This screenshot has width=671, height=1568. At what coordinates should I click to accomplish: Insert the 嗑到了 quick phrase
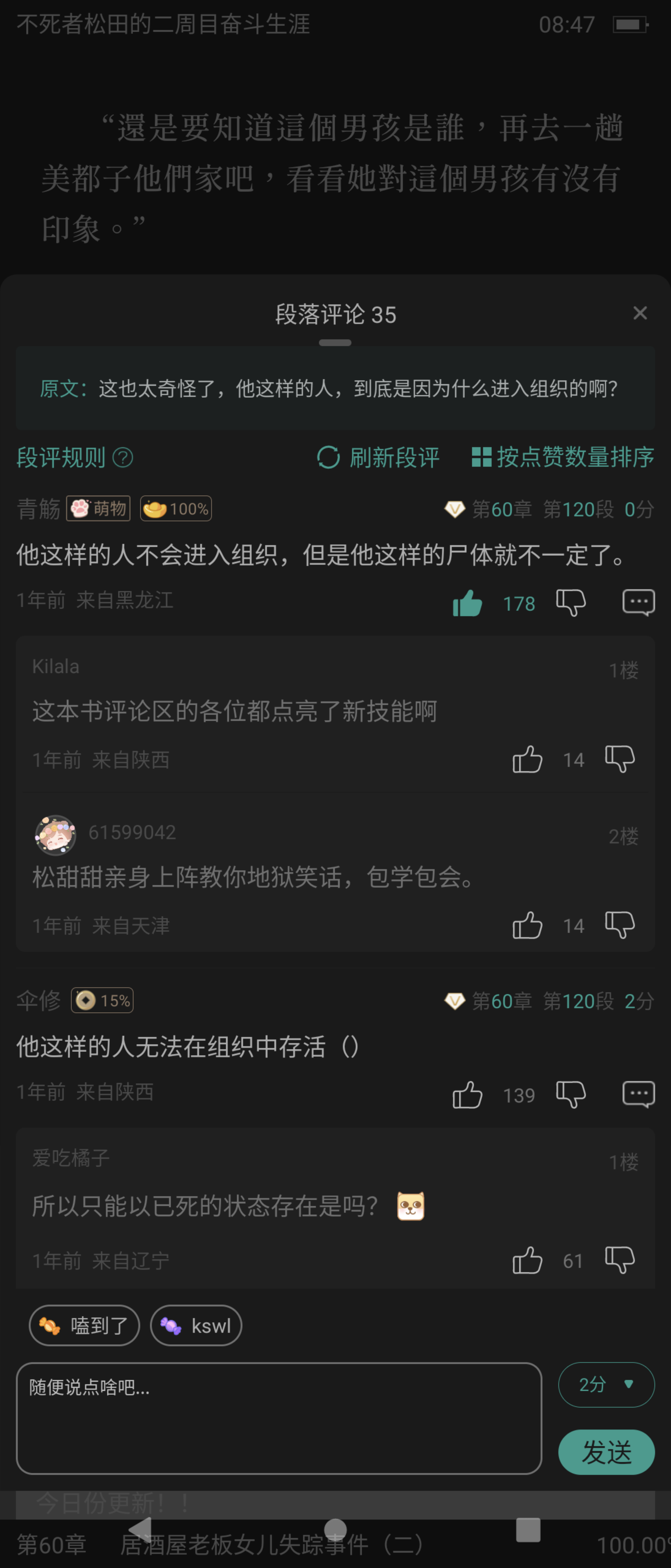point(84,1325)
